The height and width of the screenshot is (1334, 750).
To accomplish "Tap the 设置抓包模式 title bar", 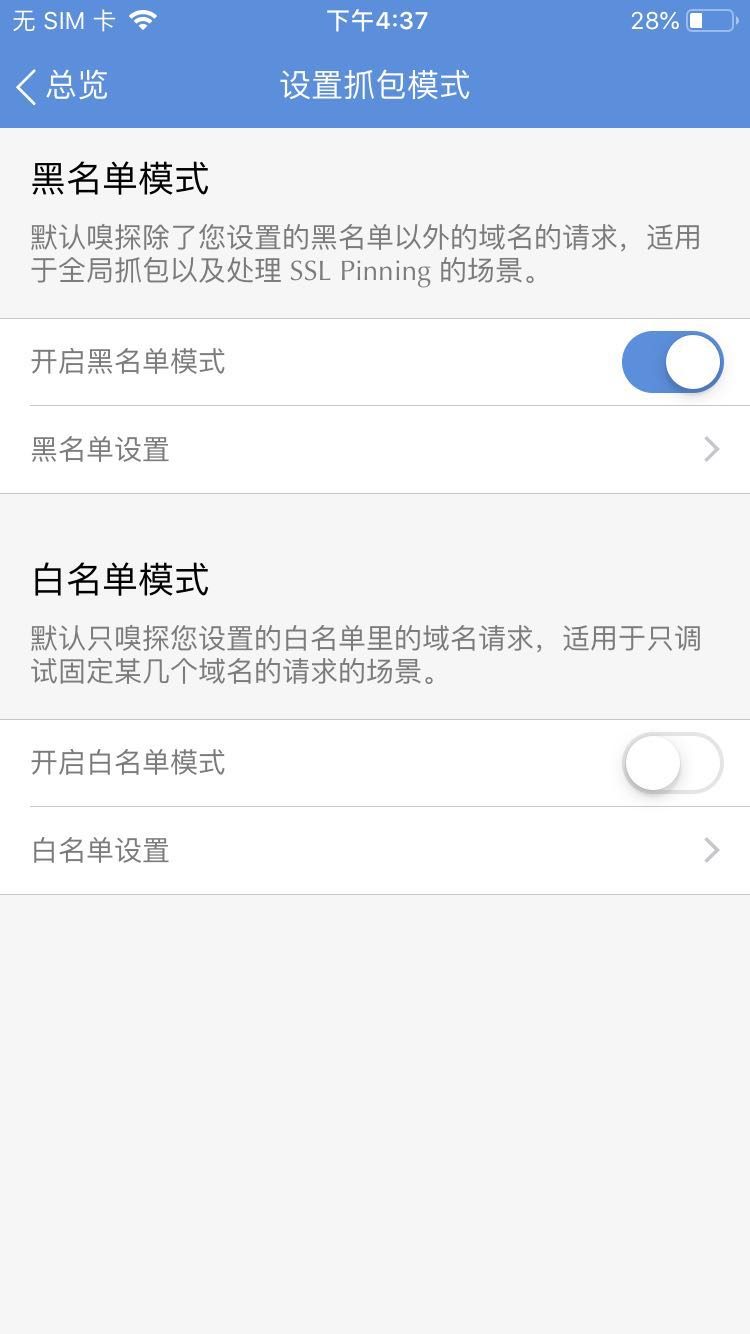I will coord(375,87).
